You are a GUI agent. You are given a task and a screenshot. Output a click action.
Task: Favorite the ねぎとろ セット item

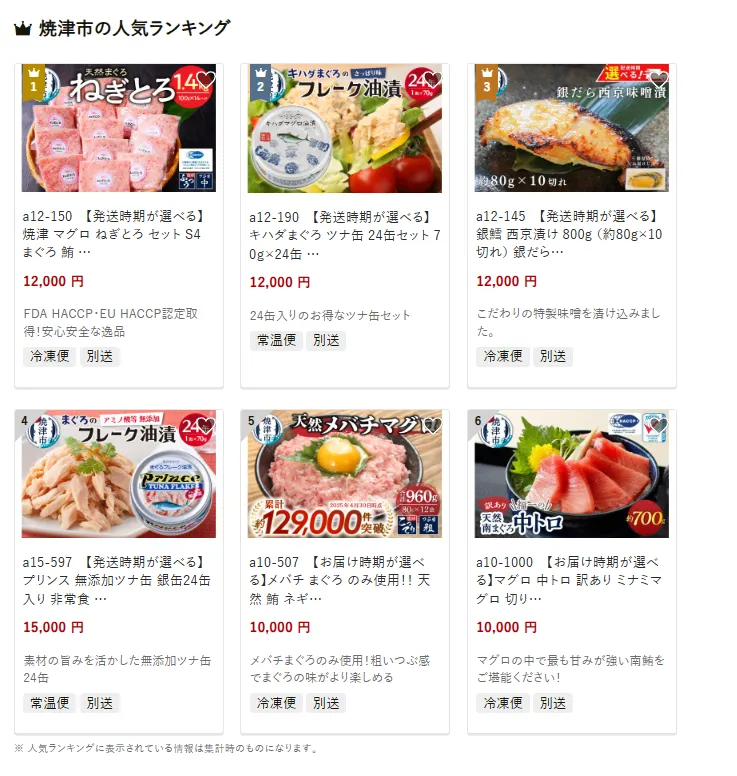coord(205,80)
